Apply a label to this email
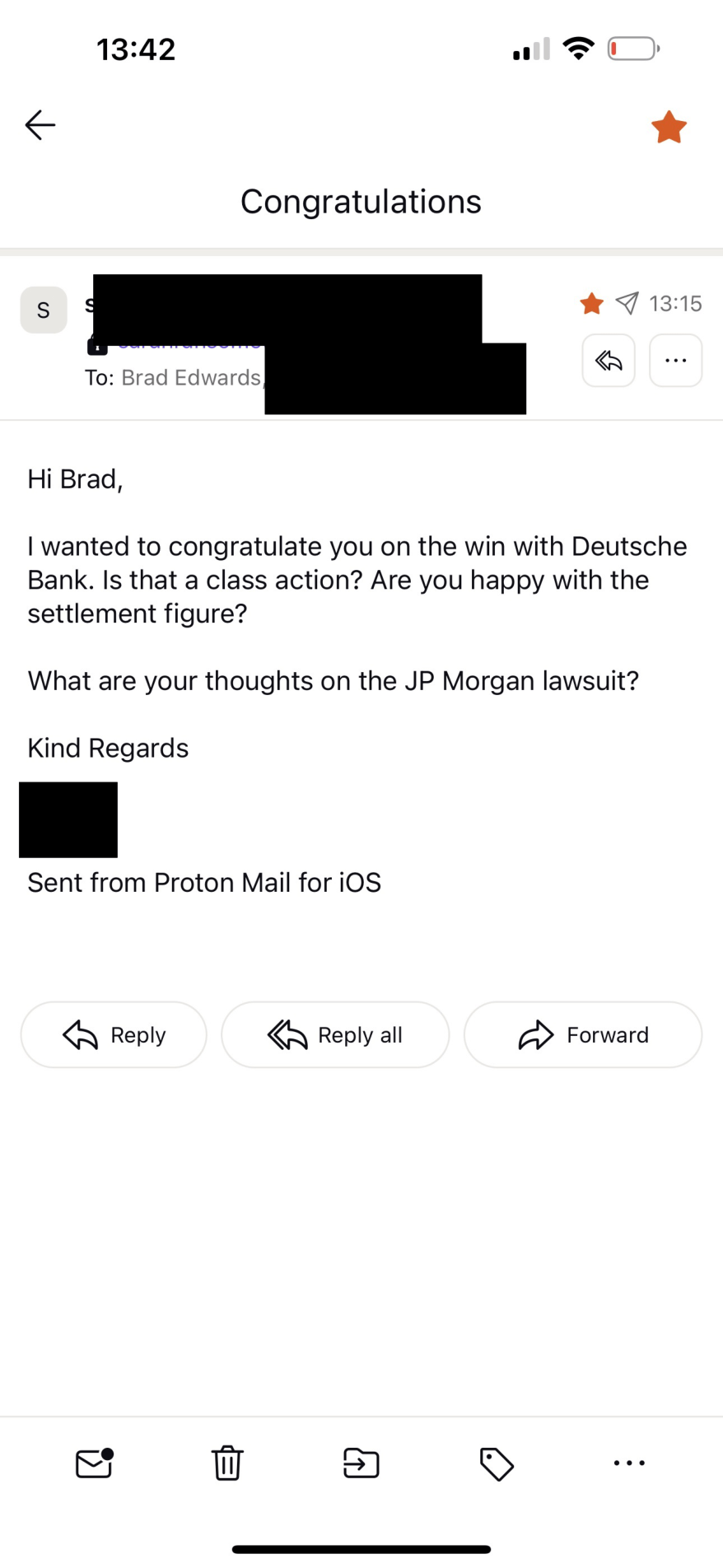The width and height of the screenshot is (723, 1568). (496, 1463)
